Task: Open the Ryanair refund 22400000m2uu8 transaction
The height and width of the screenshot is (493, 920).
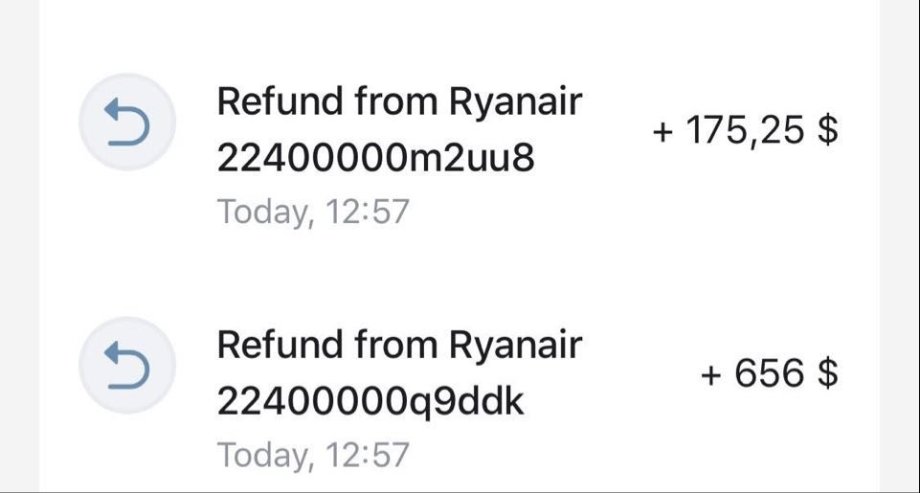Action: point(400,131)
